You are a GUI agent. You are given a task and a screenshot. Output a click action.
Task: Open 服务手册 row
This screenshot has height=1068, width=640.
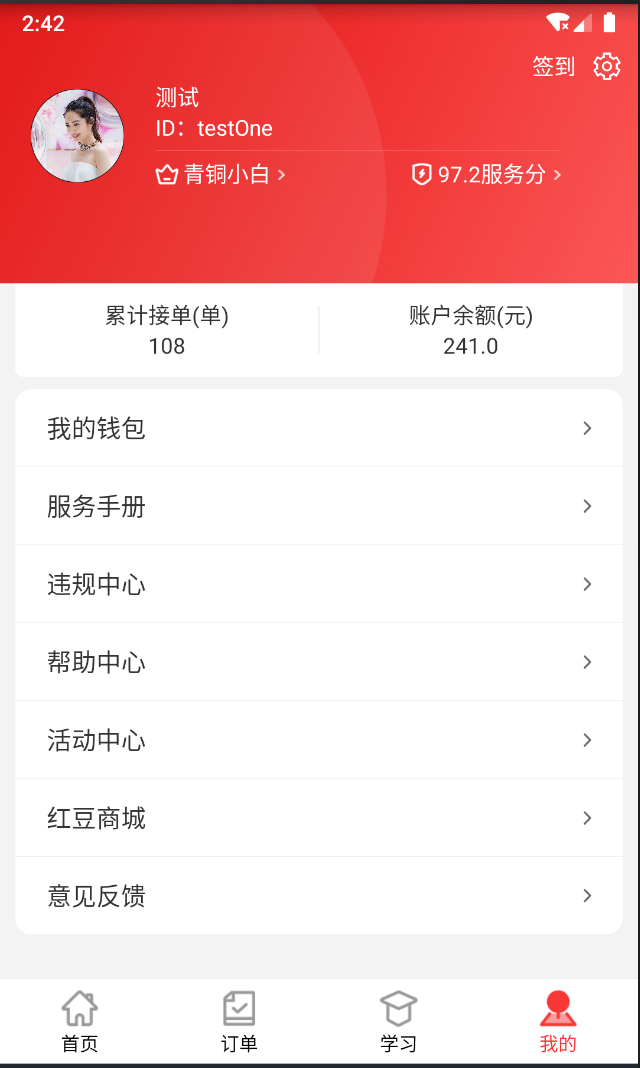click(319, 507)
